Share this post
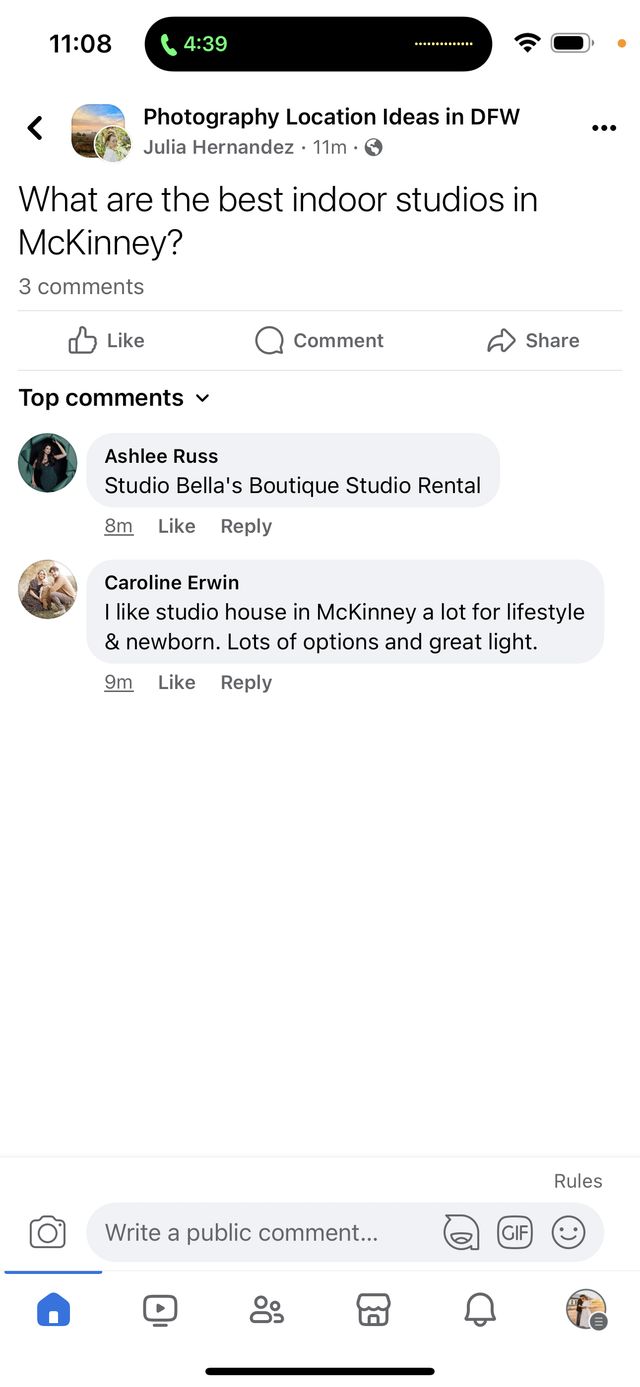The width and height of the screenshot is (640, 1387). 533,341
